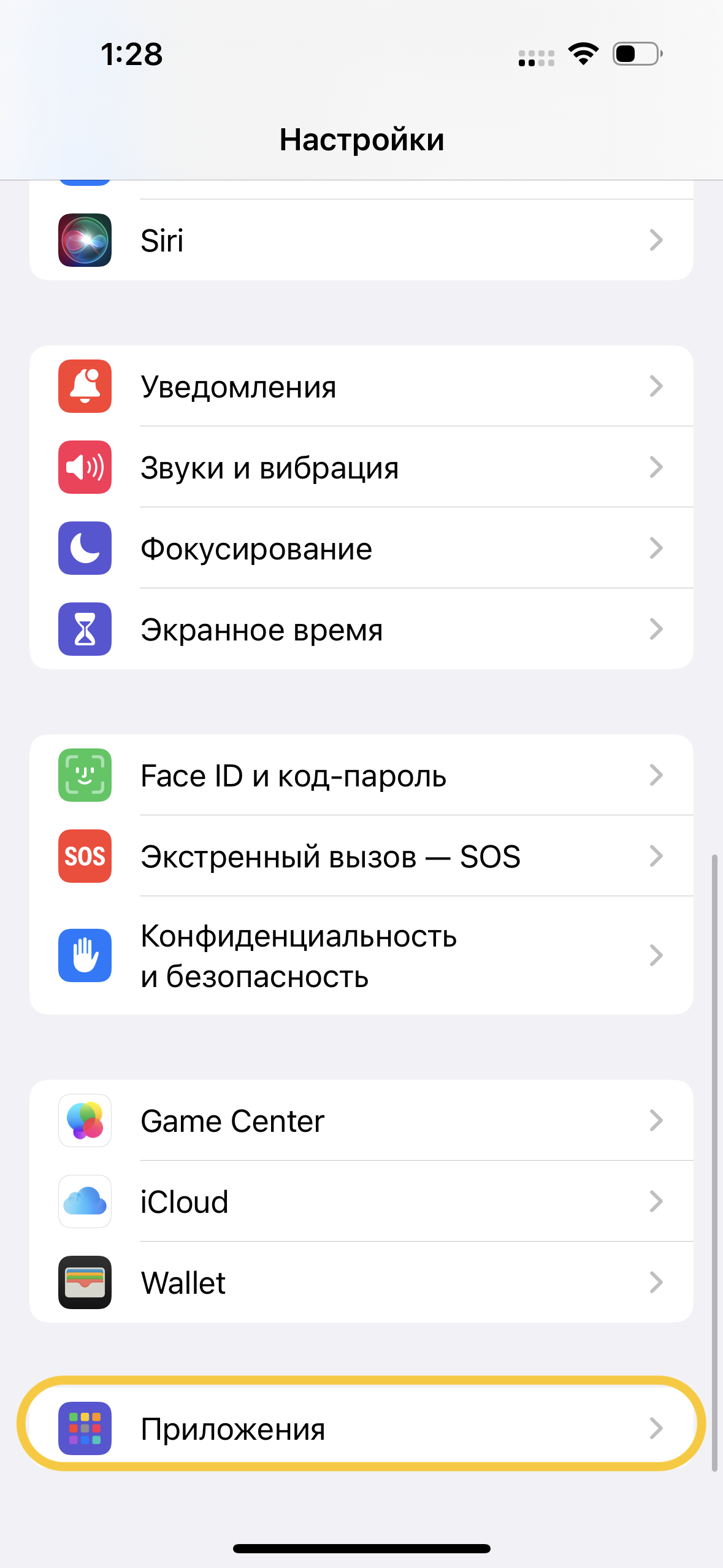Open Game Center via its colored bubbles icon
This screenshot has width=723, height=1568.
[85, 1120]
